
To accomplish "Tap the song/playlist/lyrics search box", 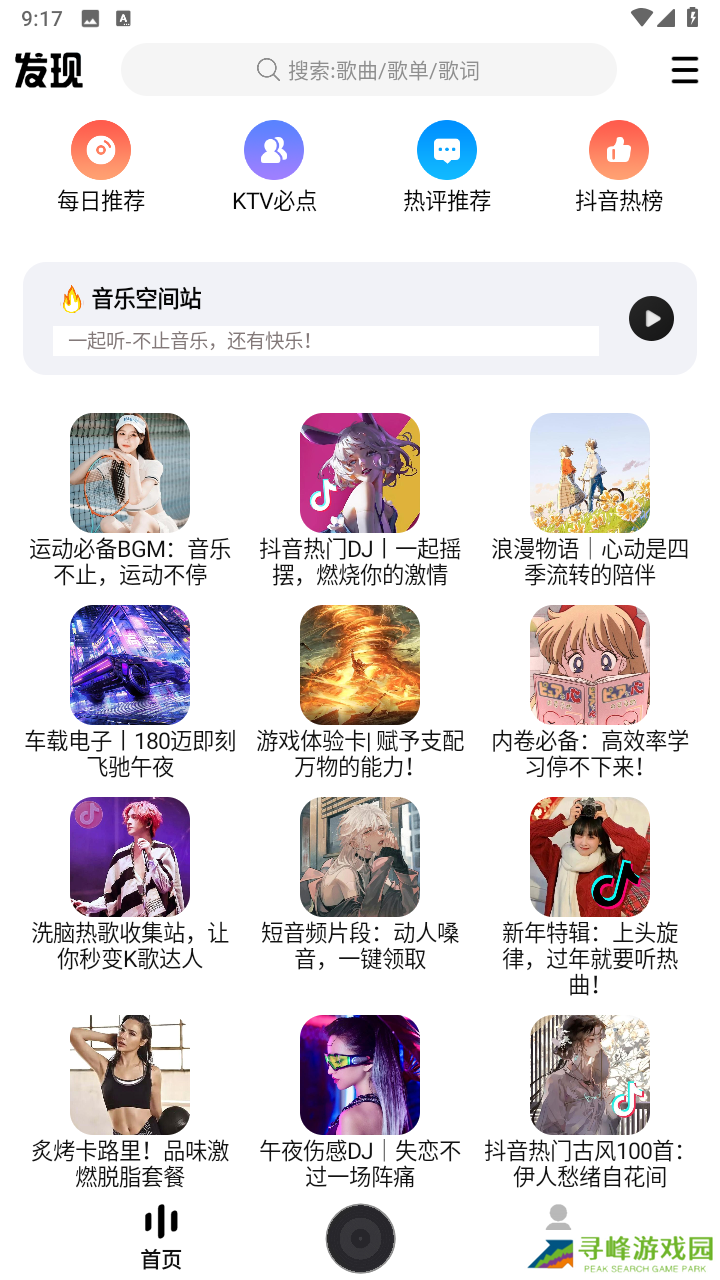I will (x=368, y=70).
